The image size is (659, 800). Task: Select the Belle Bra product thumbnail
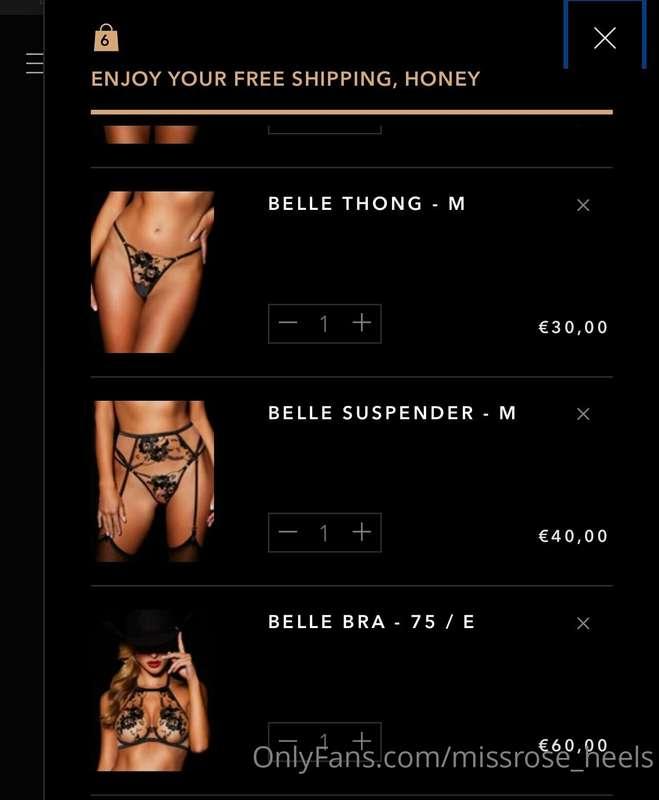[x=152, y=690]
